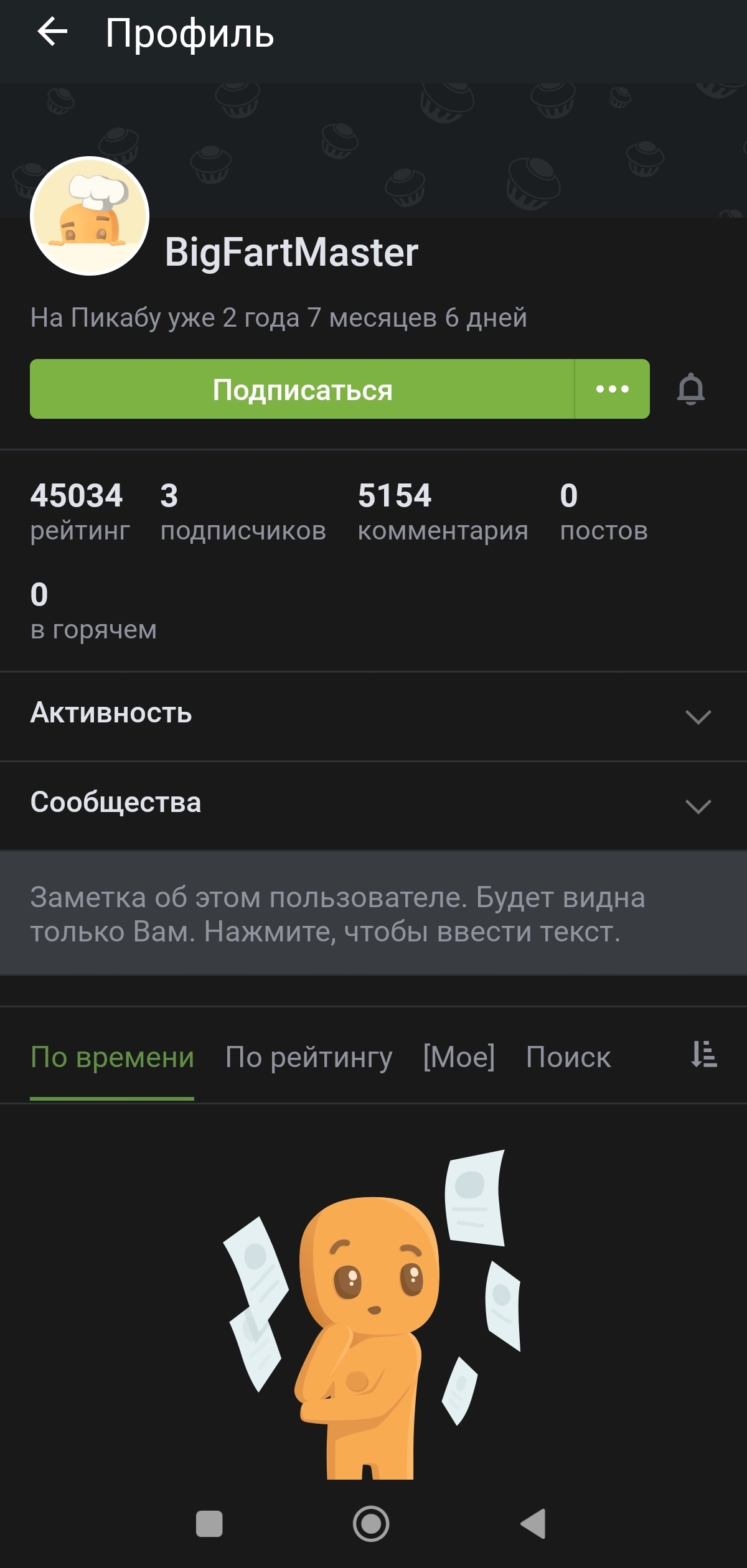Tap the Подписаться subscribe button
The width and height of the screenshot is (747, 1568).
coord(302,389)
